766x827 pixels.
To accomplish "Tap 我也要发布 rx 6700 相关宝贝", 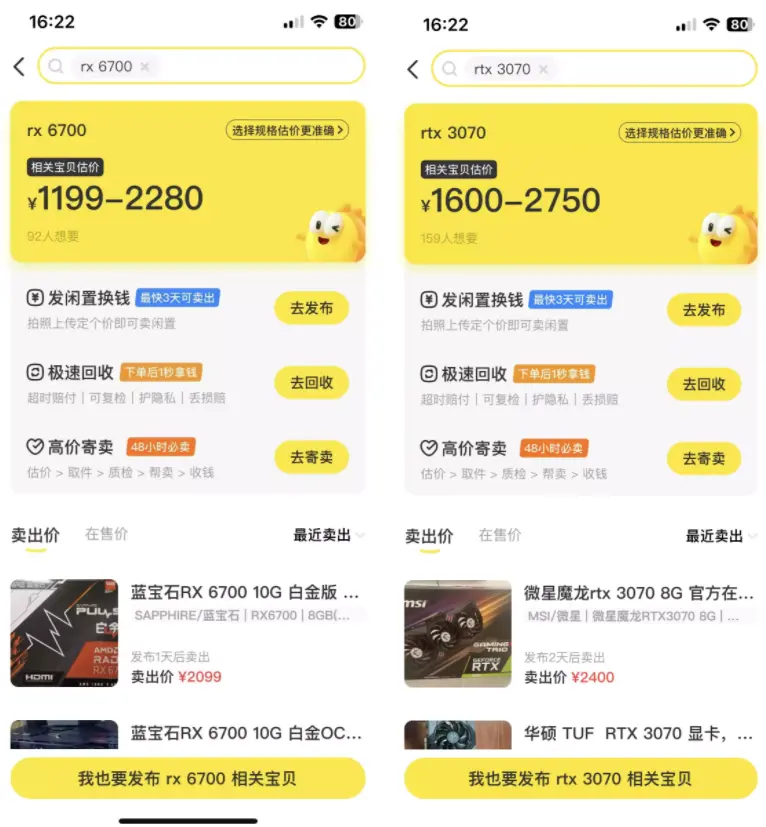I will point(187,778).
